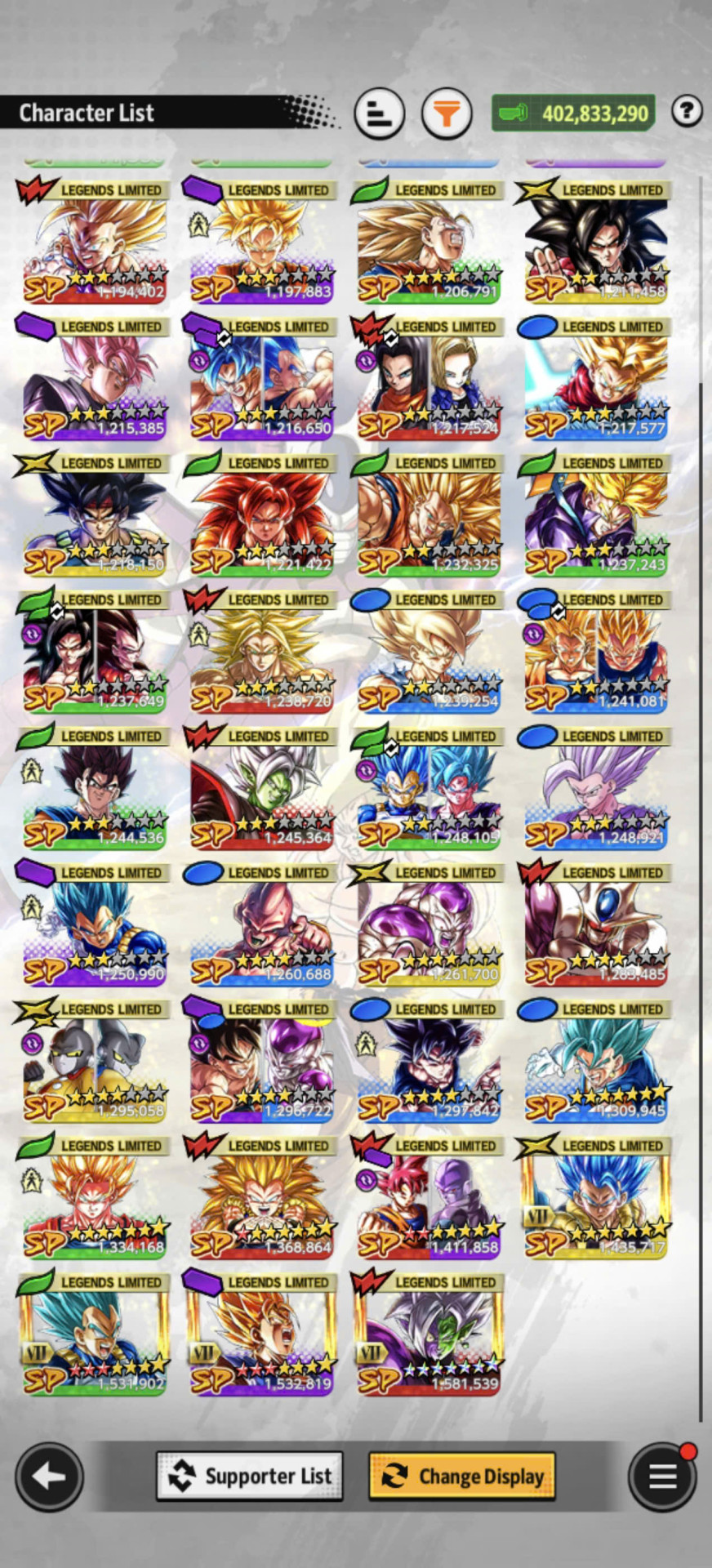The height and width of the screenshot is (1568, 712).
Task: Open character with power 1,435,717
Action: 595,1197
